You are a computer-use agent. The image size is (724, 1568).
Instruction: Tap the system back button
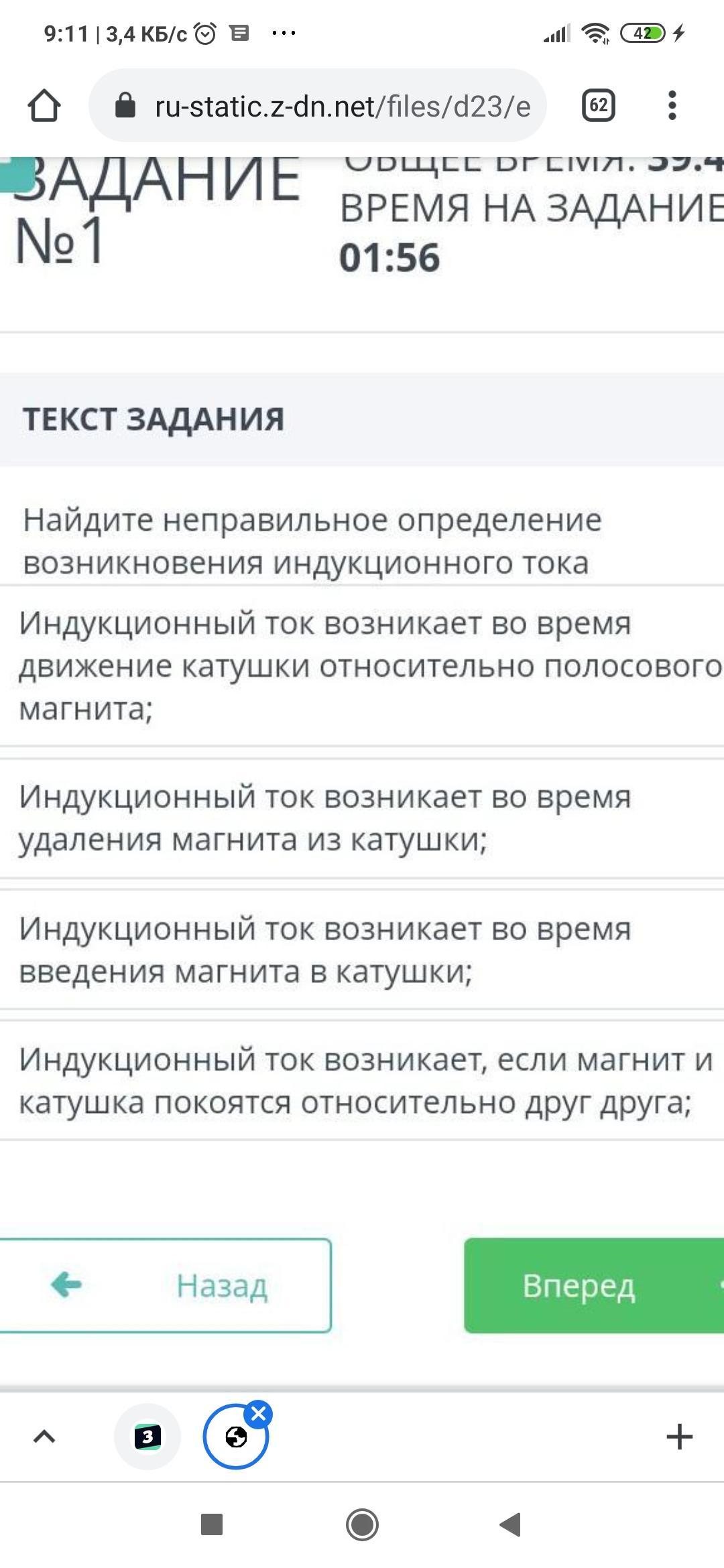(511, 1524)
